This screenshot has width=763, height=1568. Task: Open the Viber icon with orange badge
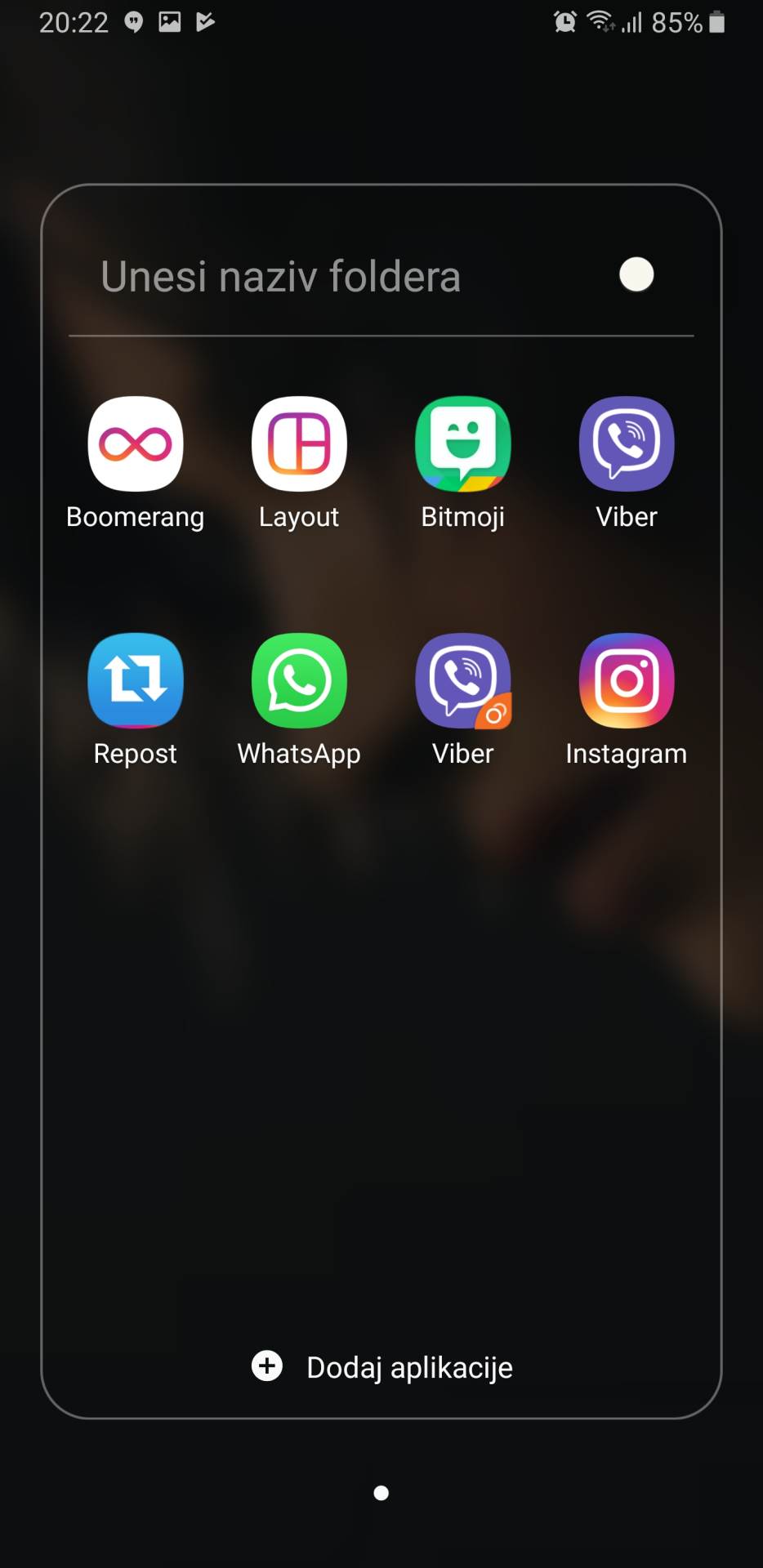tap(463, 680)
